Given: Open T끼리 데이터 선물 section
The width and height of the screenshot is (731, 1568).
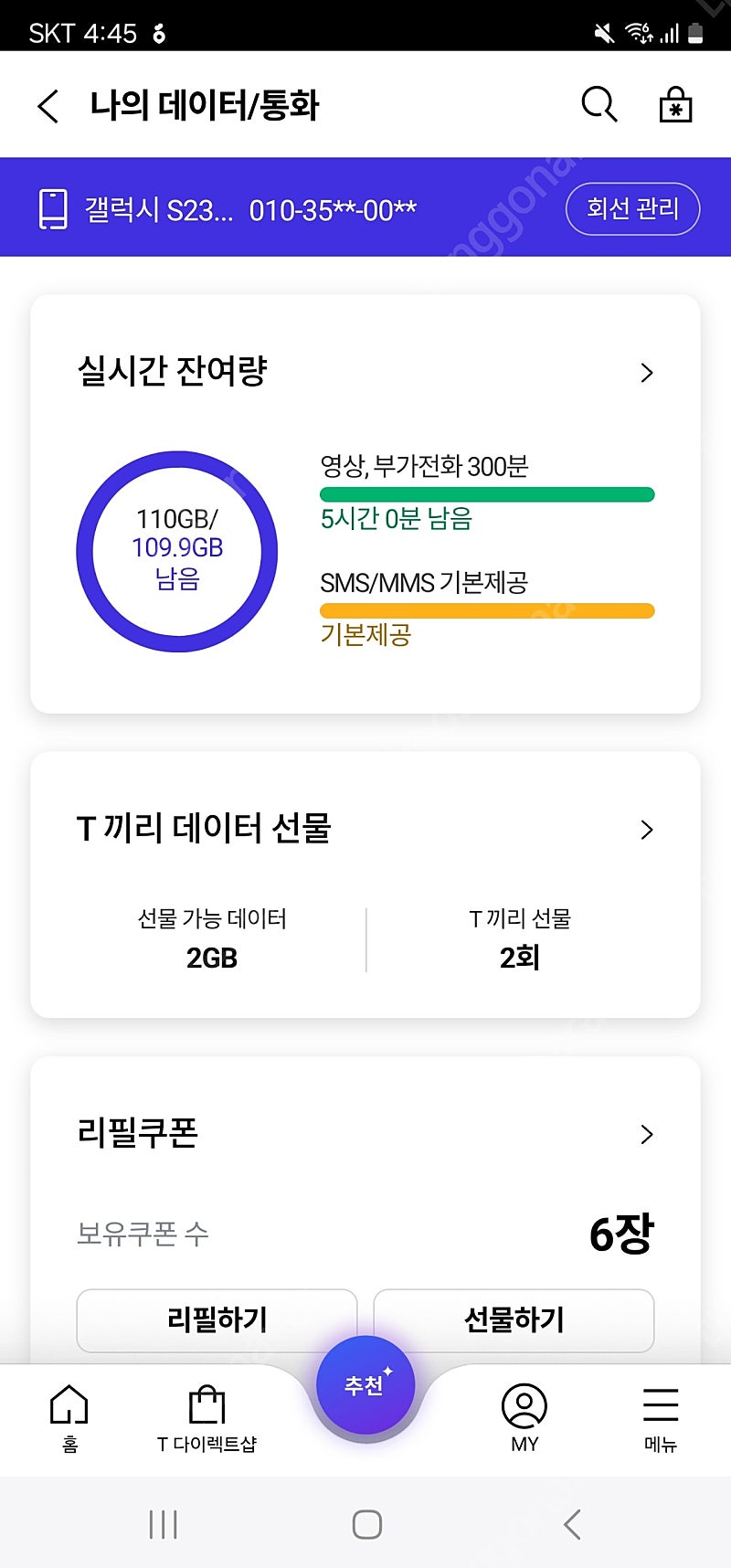Looking at the screenshot, I should point(647,830).
